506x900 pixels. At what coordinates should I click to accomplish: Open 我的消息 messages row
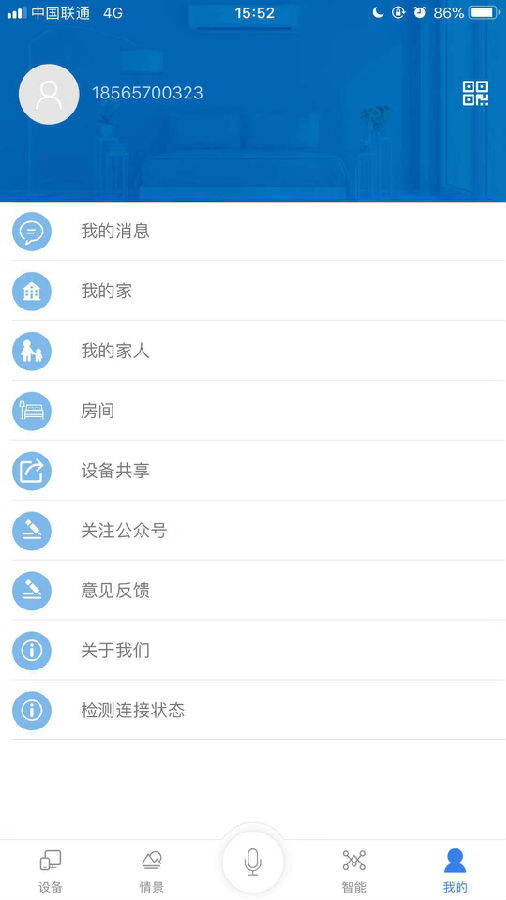[x=253, y=231]
